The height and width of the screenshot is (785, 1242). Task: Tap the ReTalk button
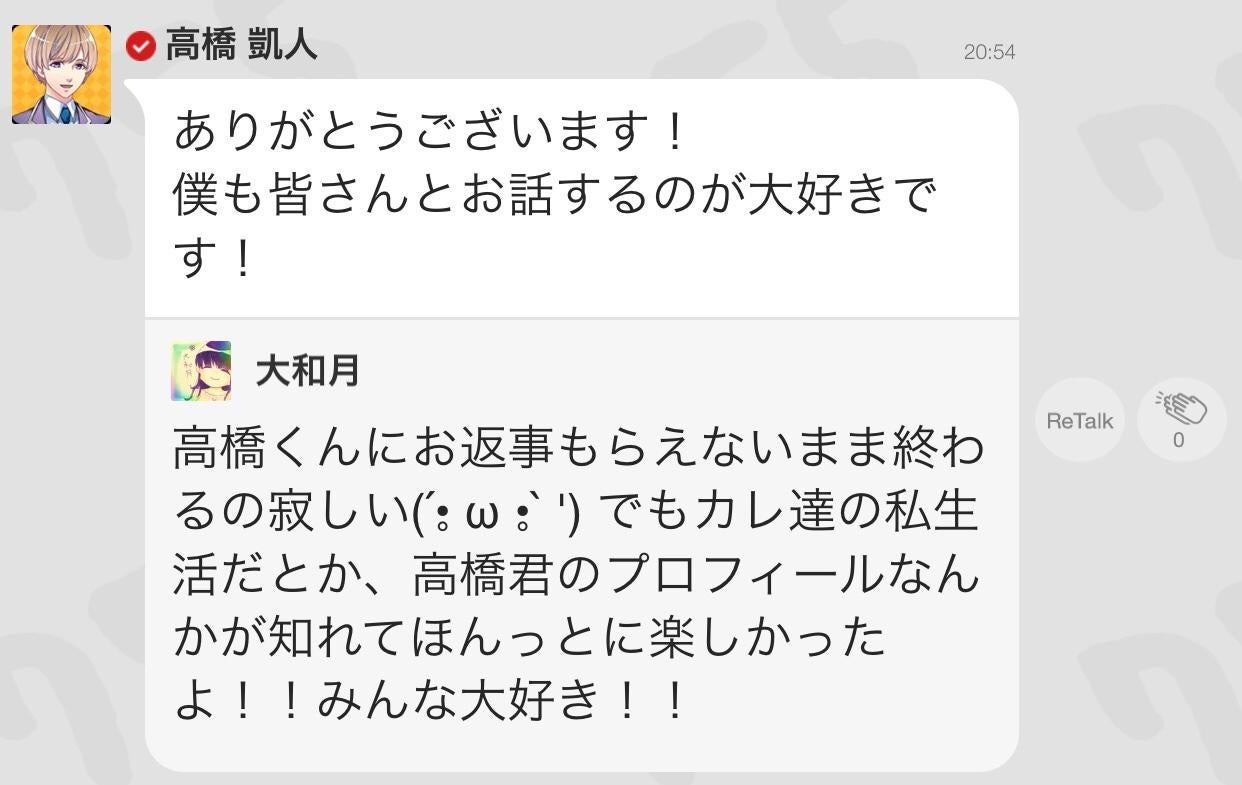point(1079,420)
